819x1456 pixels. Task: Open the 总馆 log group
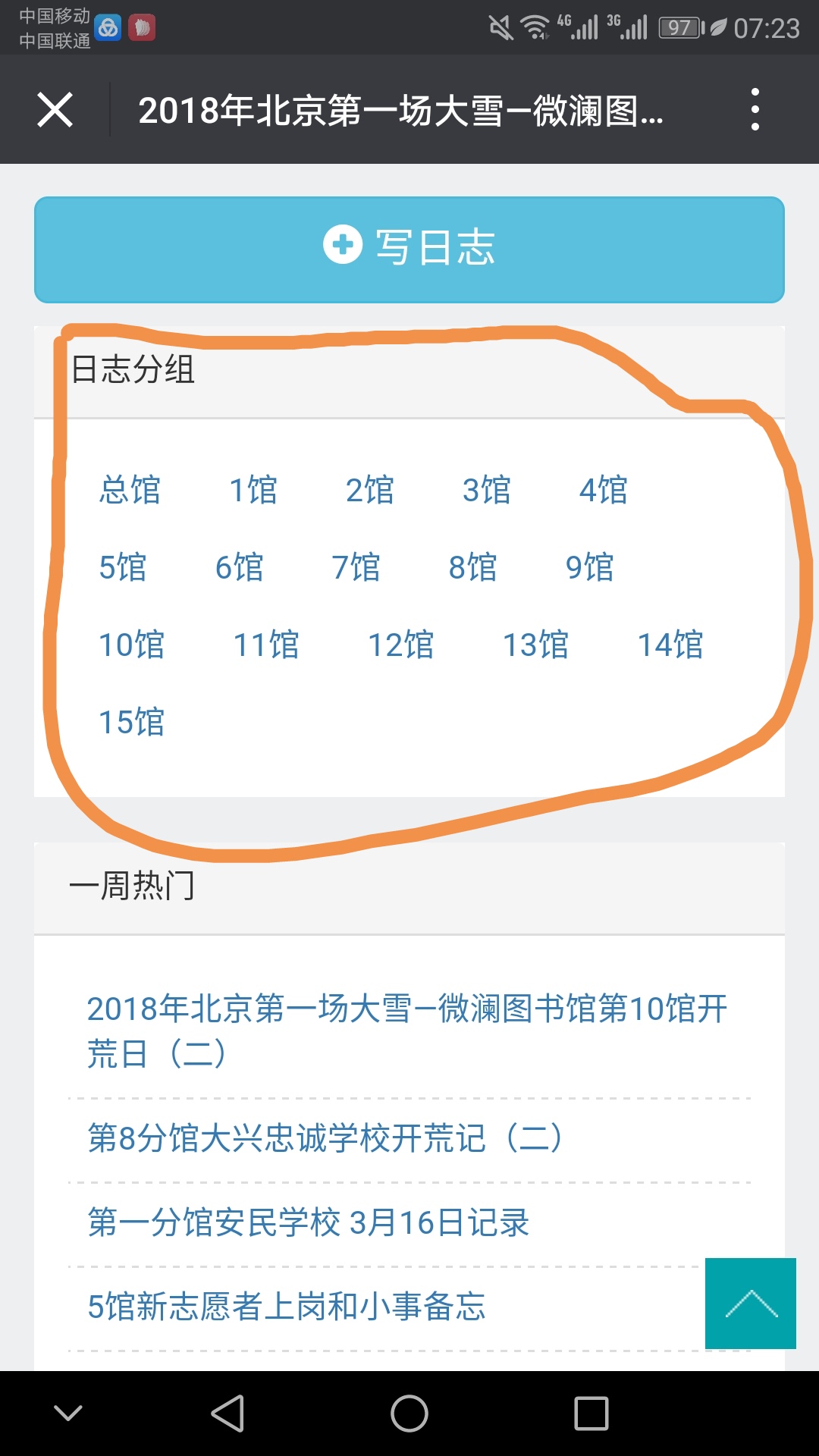pos(130,490)
